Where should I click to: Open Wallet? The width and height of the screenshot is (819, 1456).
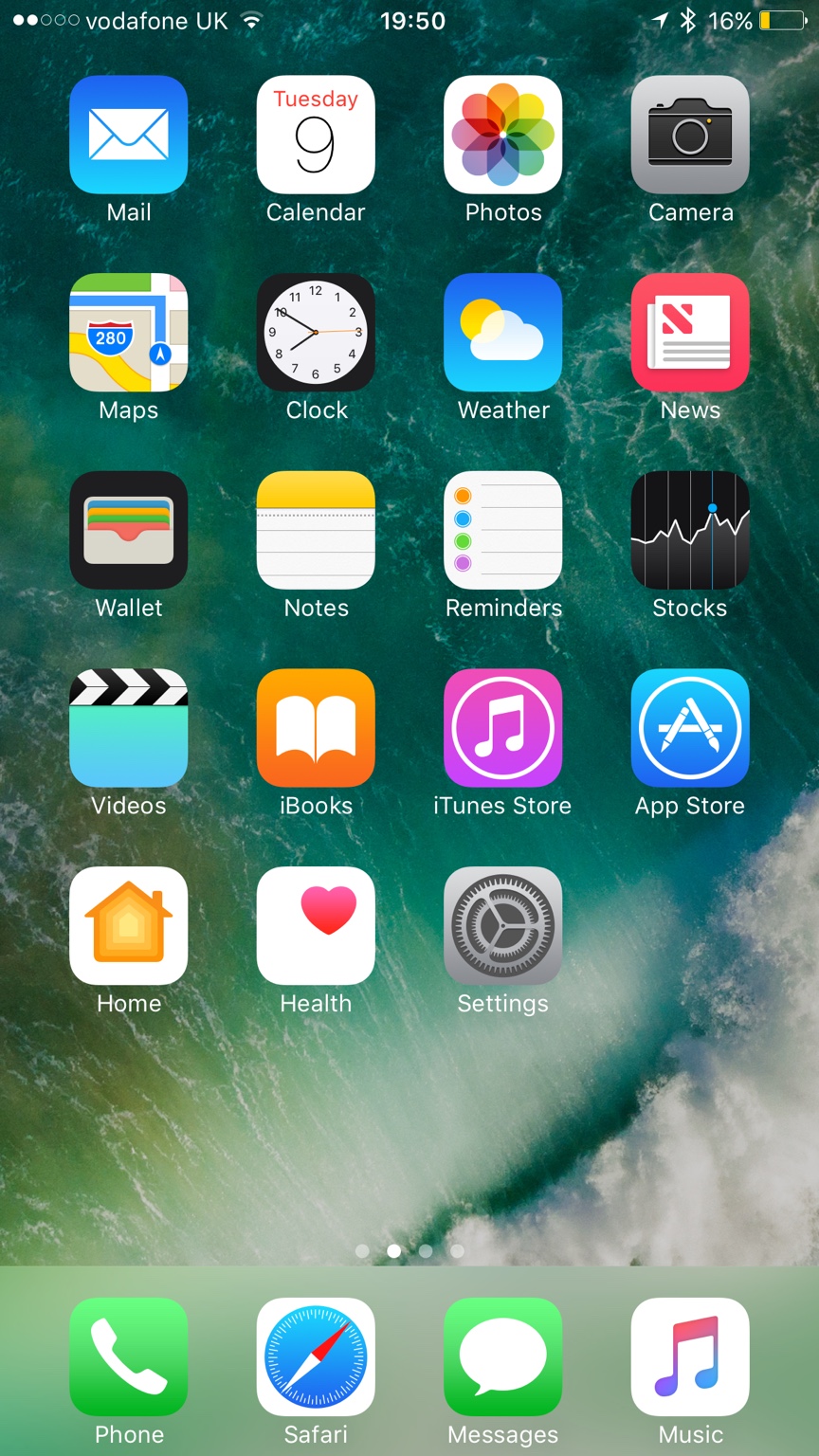128,530
